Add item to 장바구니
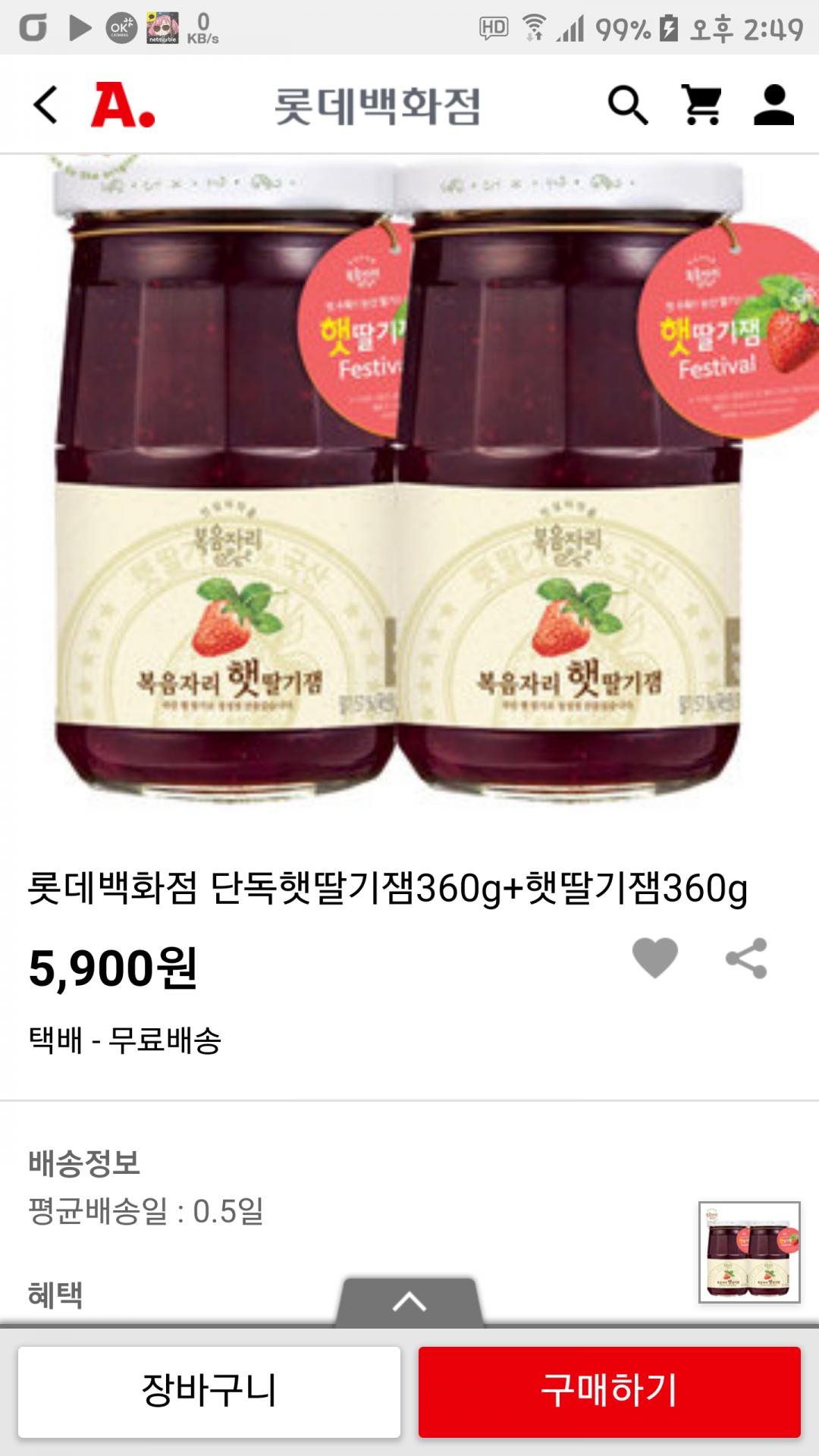Screen dimensions: 819x1456 tap(209, 1391)
